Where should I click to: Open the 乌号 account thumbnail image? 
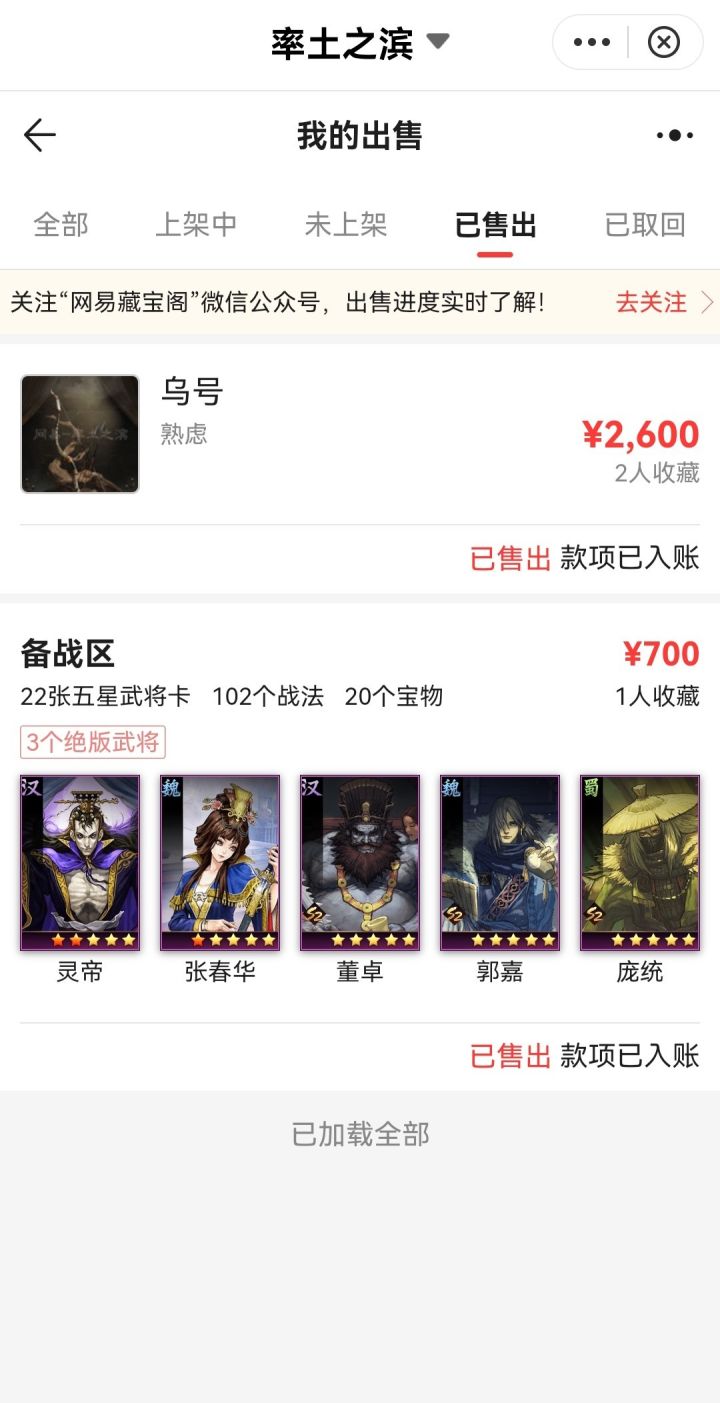coord(79,433)
